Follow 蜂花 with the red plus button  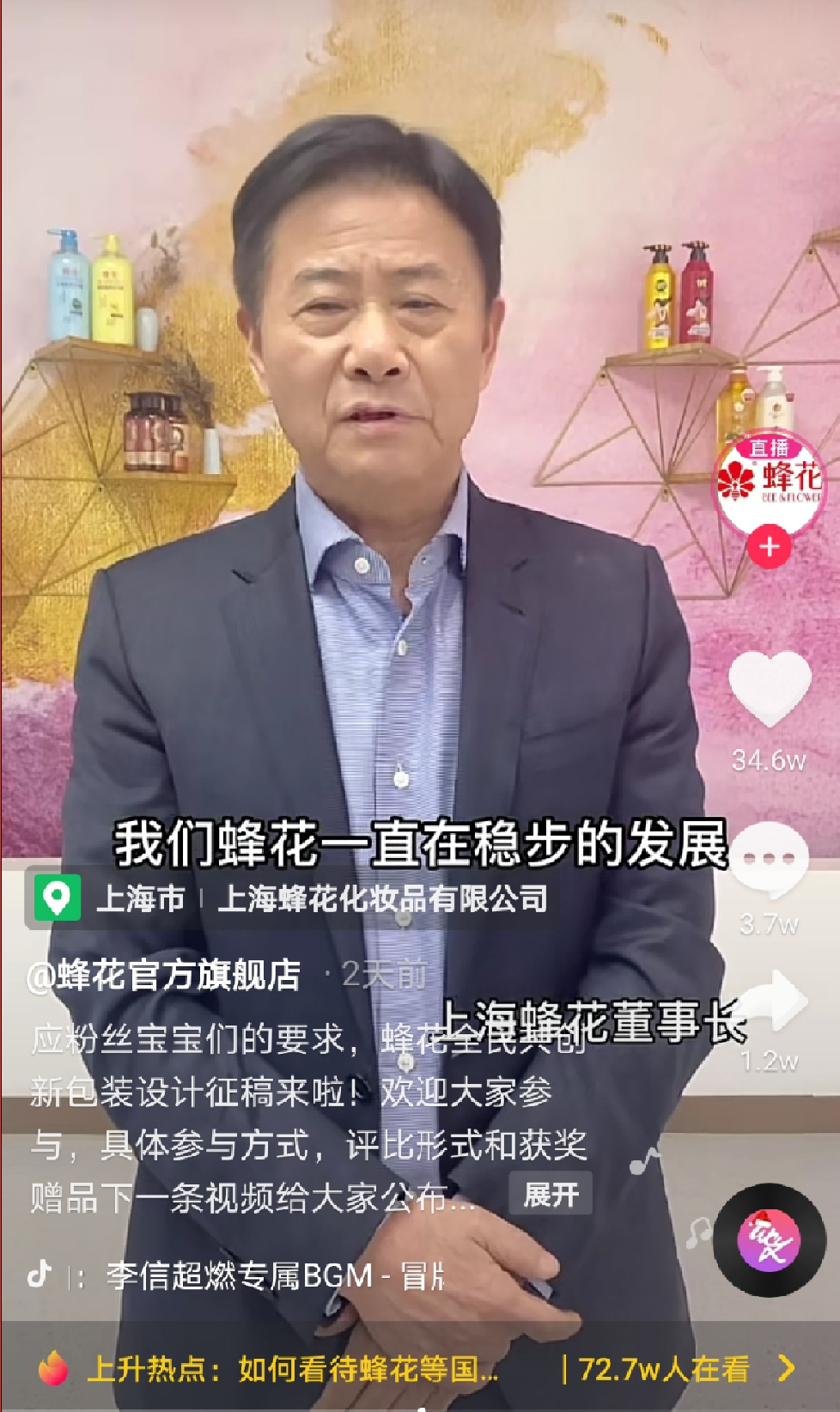pyautogui.click(x=769, y=547)
